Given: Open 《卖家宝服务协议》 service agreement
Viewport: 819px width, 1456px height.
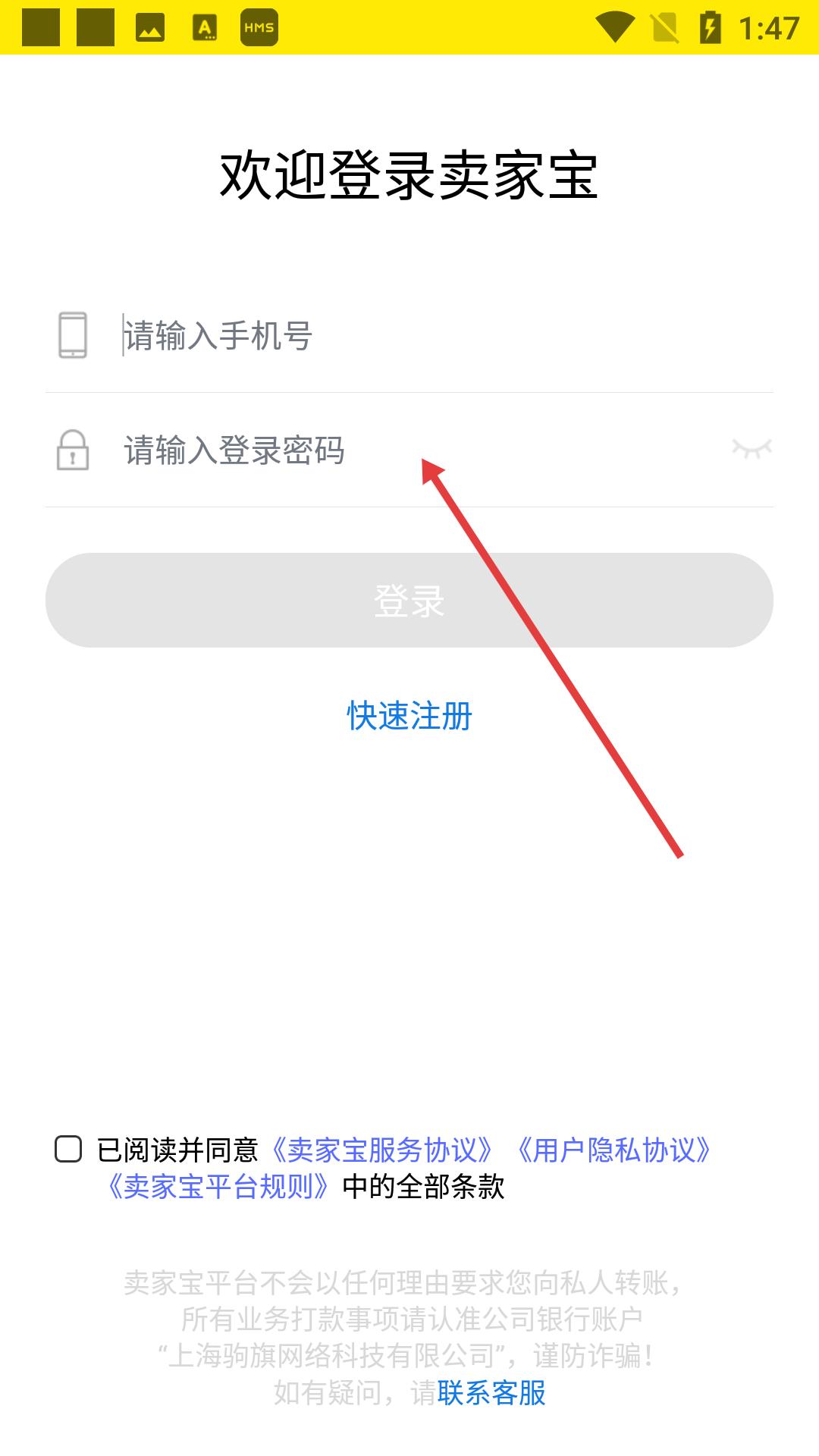Looking at the screenshot, I should (381, 1150).
